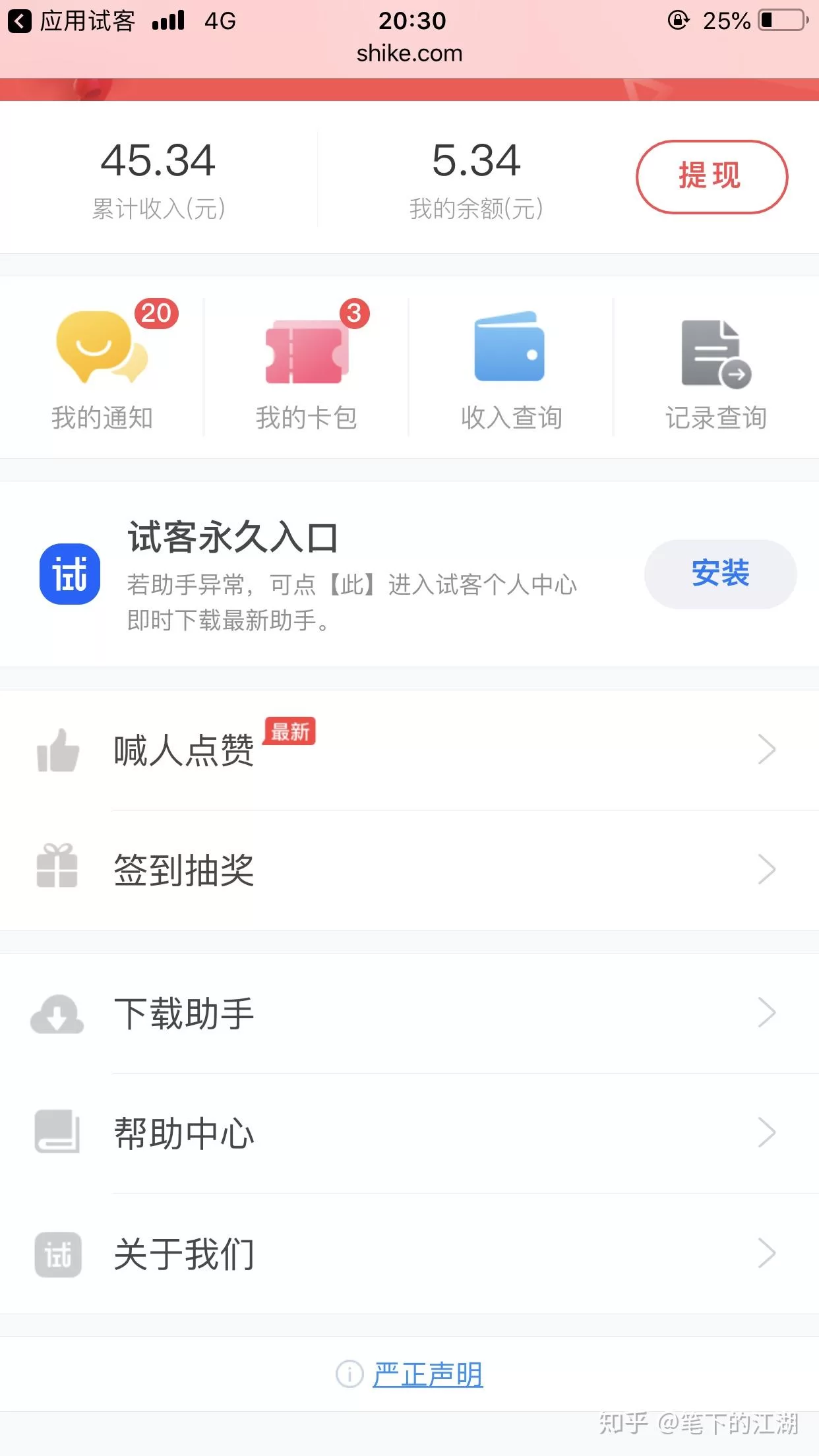
Task: Open 签到抽奖 check-in lottery
Action: pyautogui.click(x=409, y=870)
